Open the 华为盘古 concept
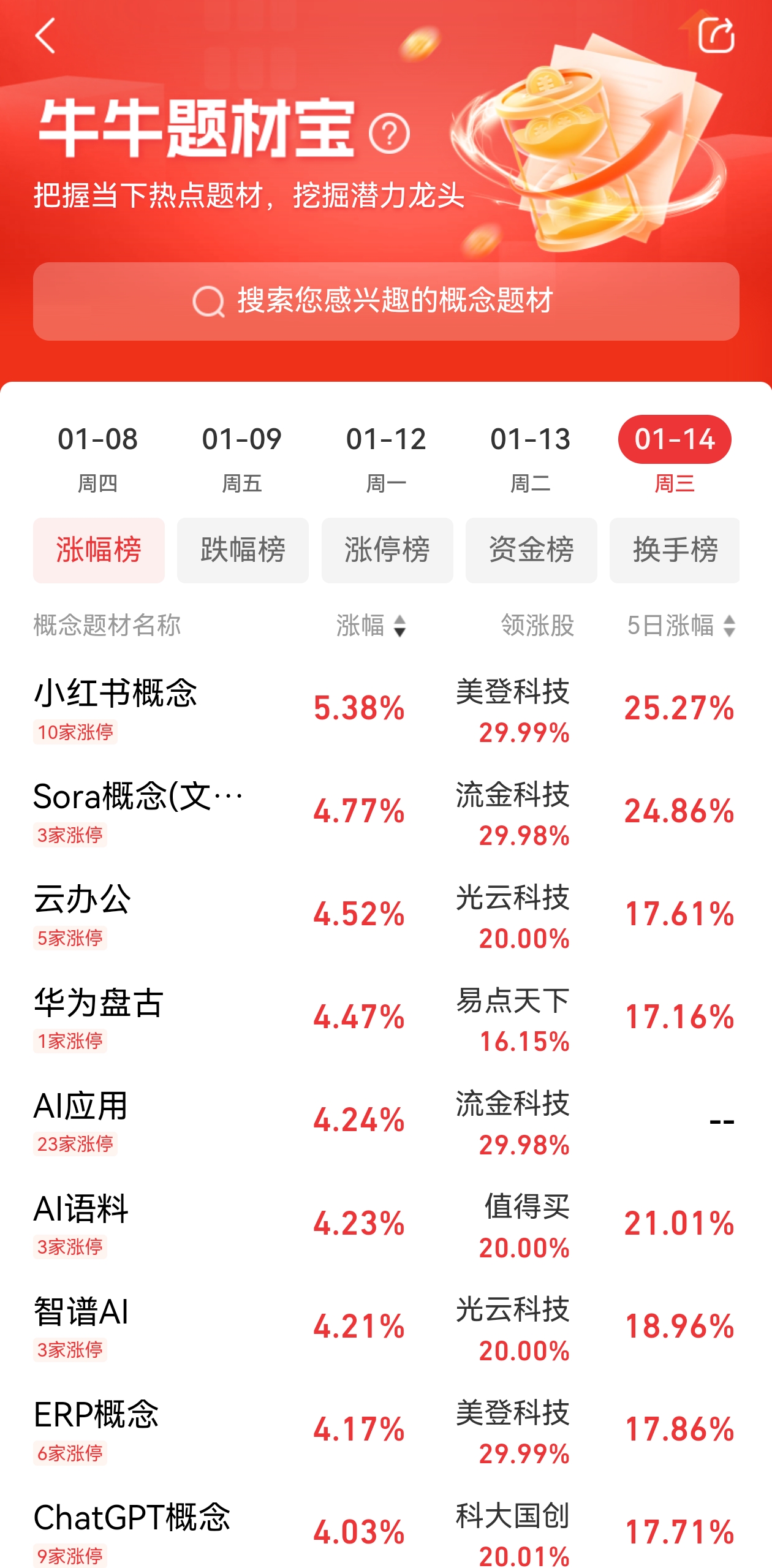The image size is (772, 1568). (x=99, y=1015)
